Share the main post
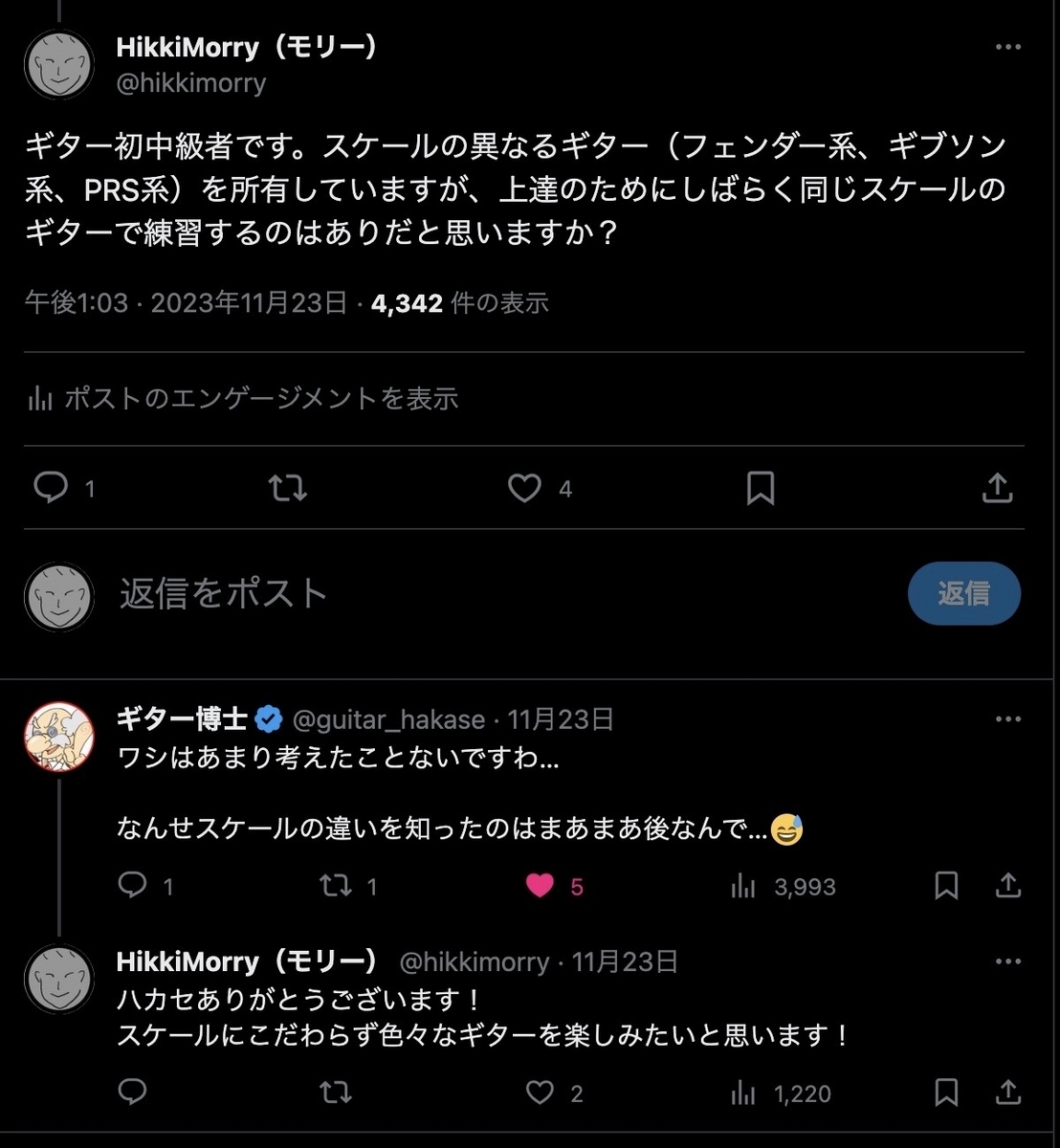1060x1148 pixels. pos(997,488)
